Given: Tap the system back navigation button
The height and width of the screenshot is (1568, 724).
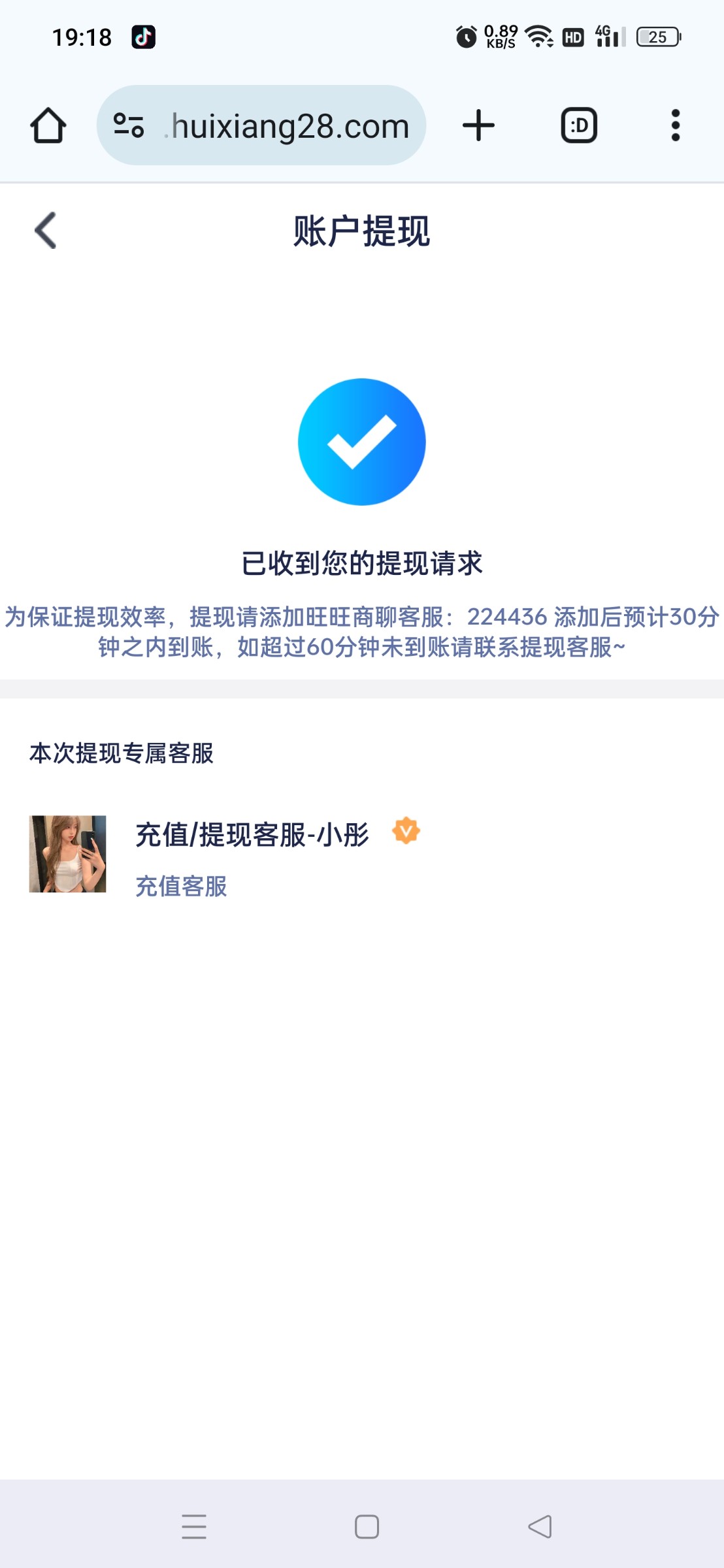Looking at the screenshot, I should coord(540,1527).
